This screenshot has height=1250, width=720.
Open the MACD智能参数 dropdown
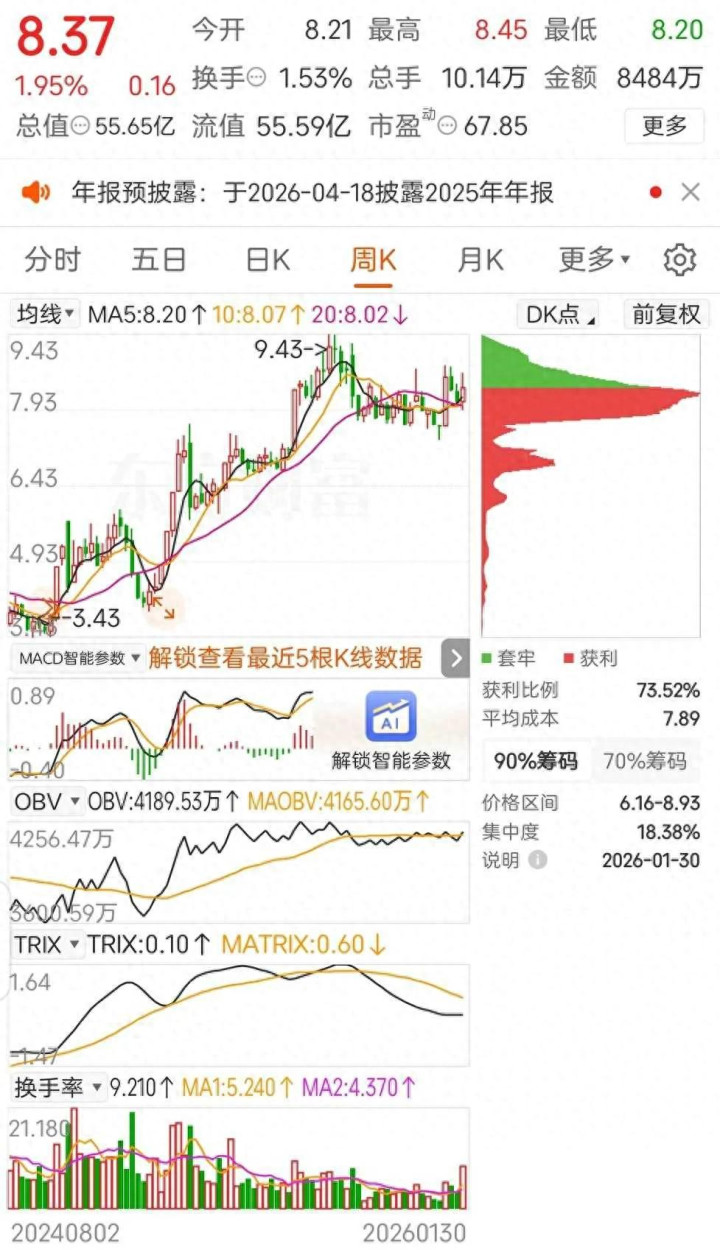[x=78, y=658]
